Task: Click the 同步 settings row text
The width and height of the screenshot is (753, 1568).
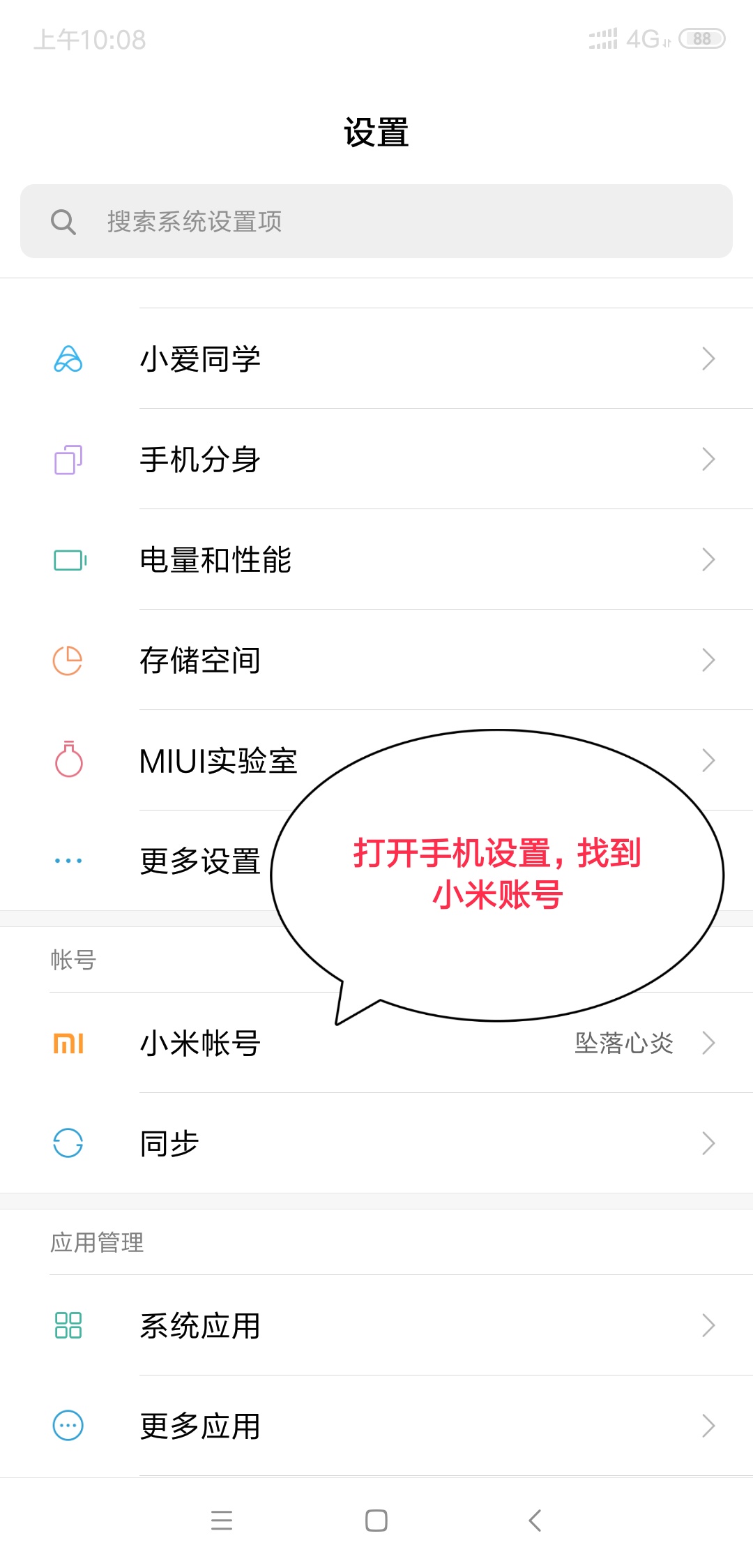Action: 169,1143
